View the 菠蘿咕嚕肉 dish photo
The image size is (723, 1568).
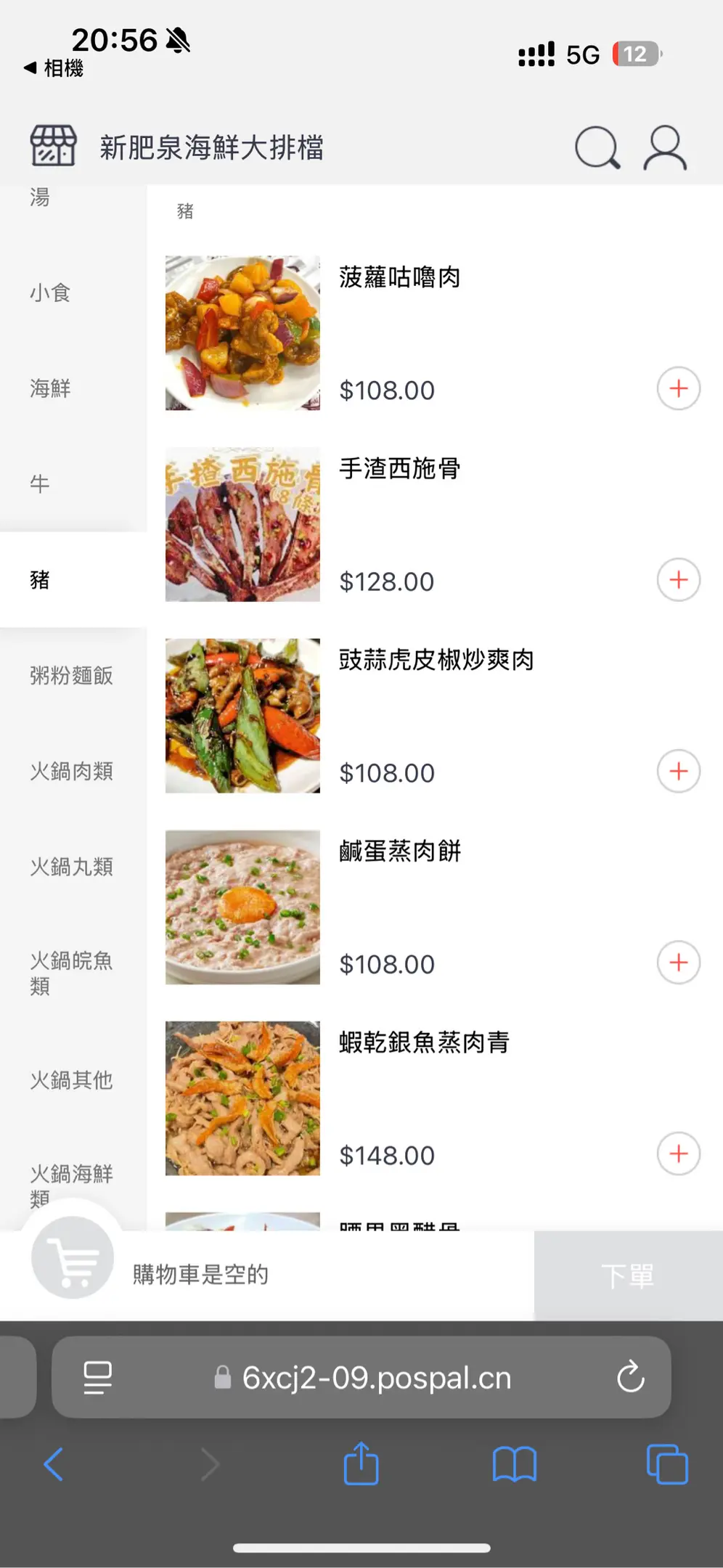[x=242, y=333]
